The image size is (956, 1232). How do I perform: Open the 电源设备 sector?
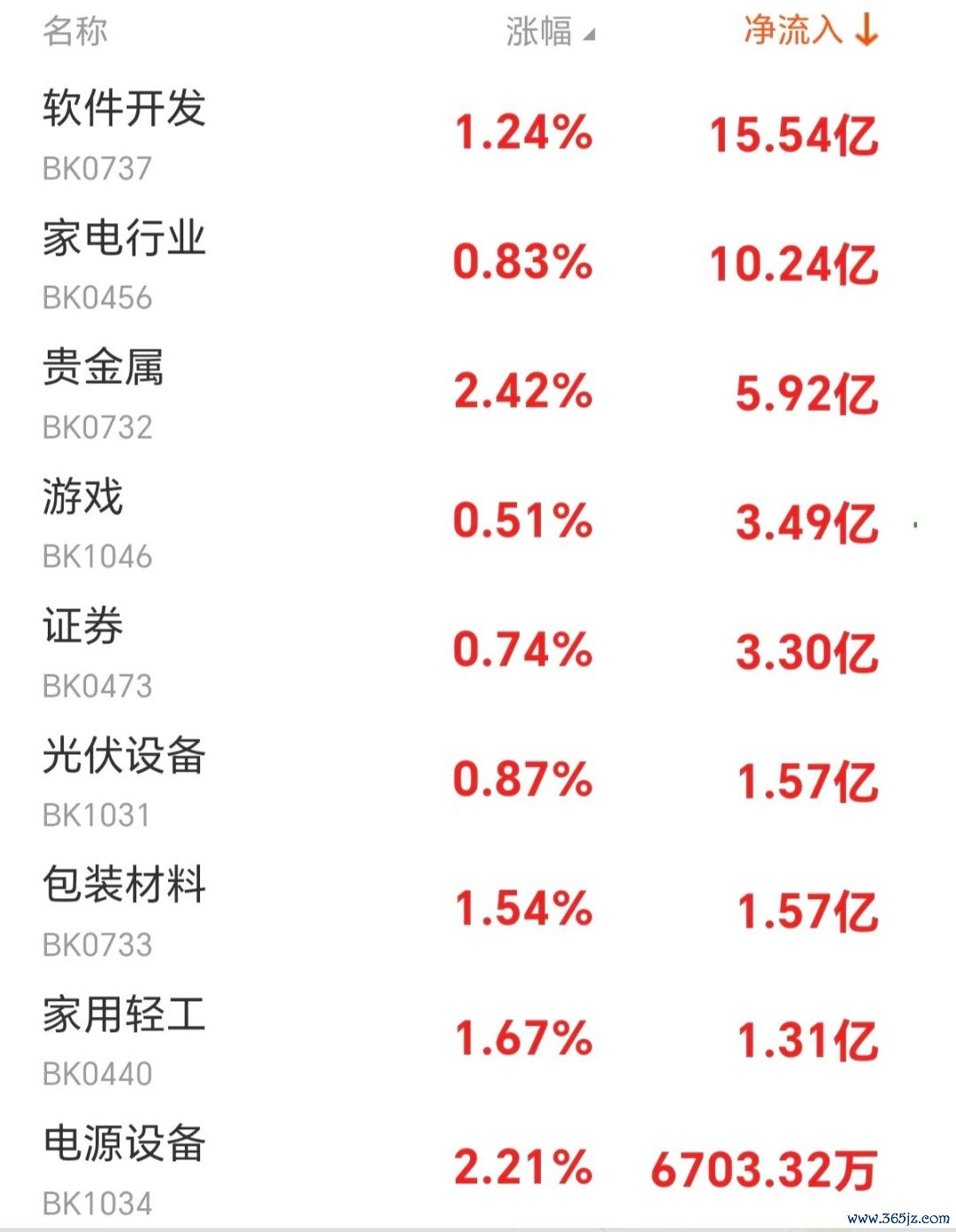click(124, 1143)
